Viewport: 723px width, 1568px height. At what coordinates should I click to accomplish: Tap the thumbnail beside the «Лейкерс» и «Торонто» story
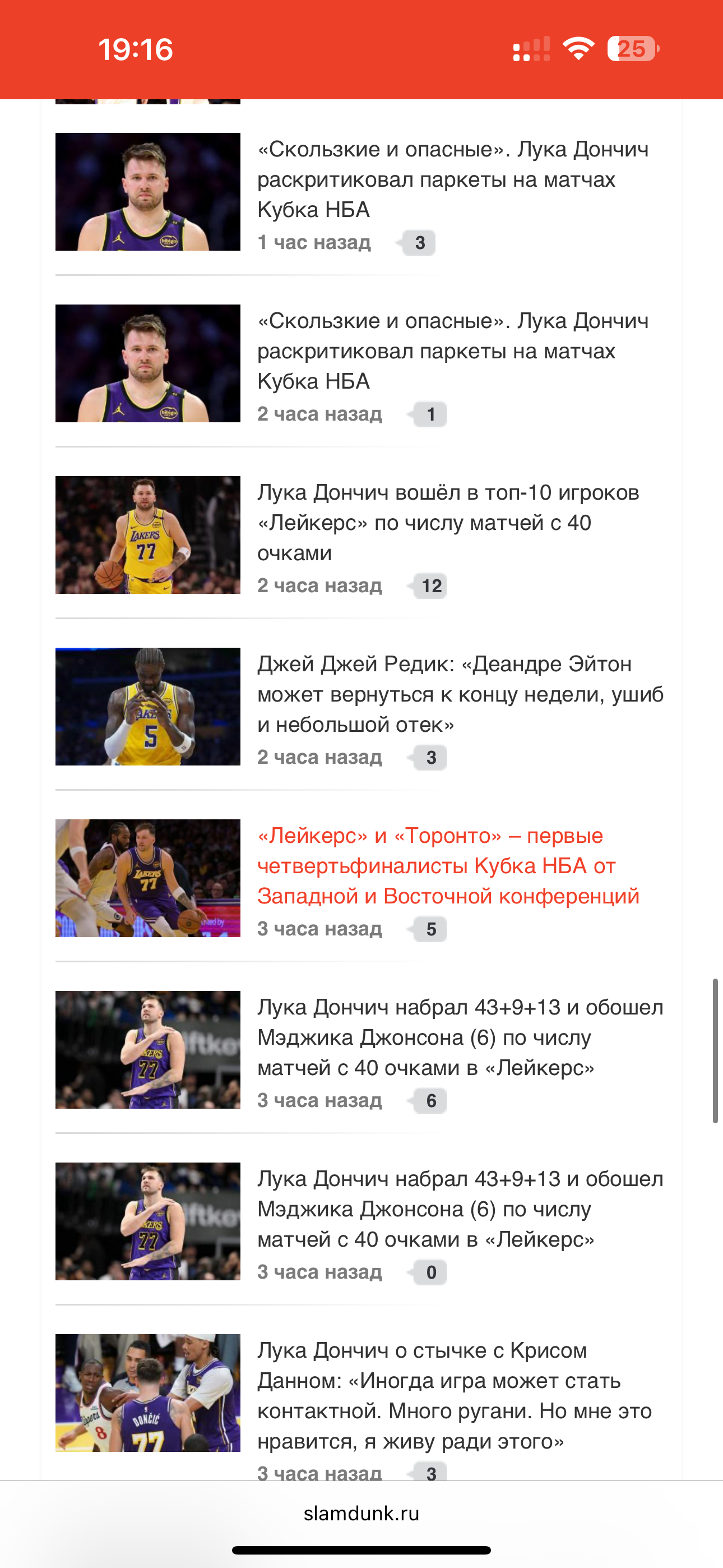[148, 878]
